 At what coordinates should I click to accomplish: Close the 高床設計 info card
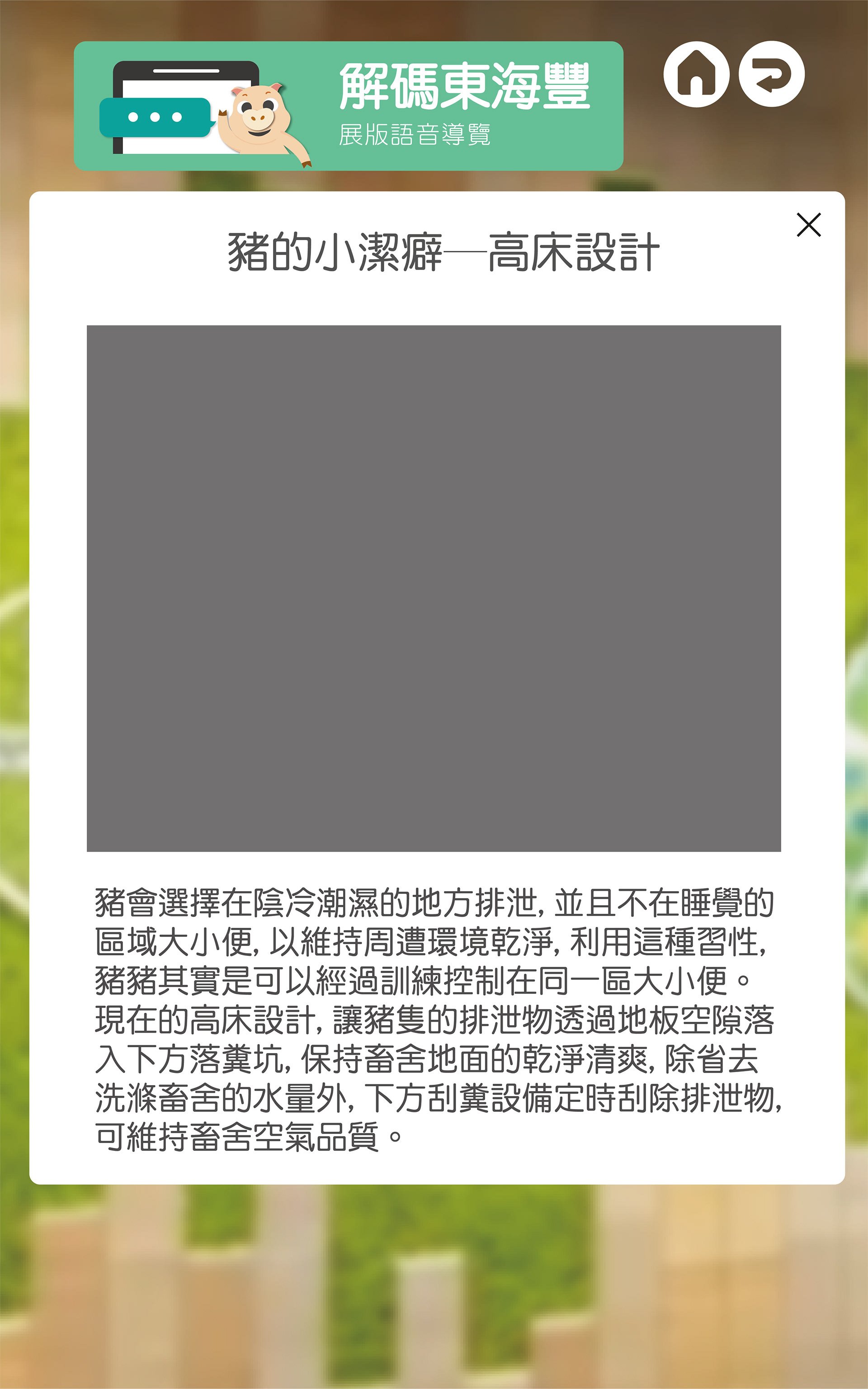808,224
